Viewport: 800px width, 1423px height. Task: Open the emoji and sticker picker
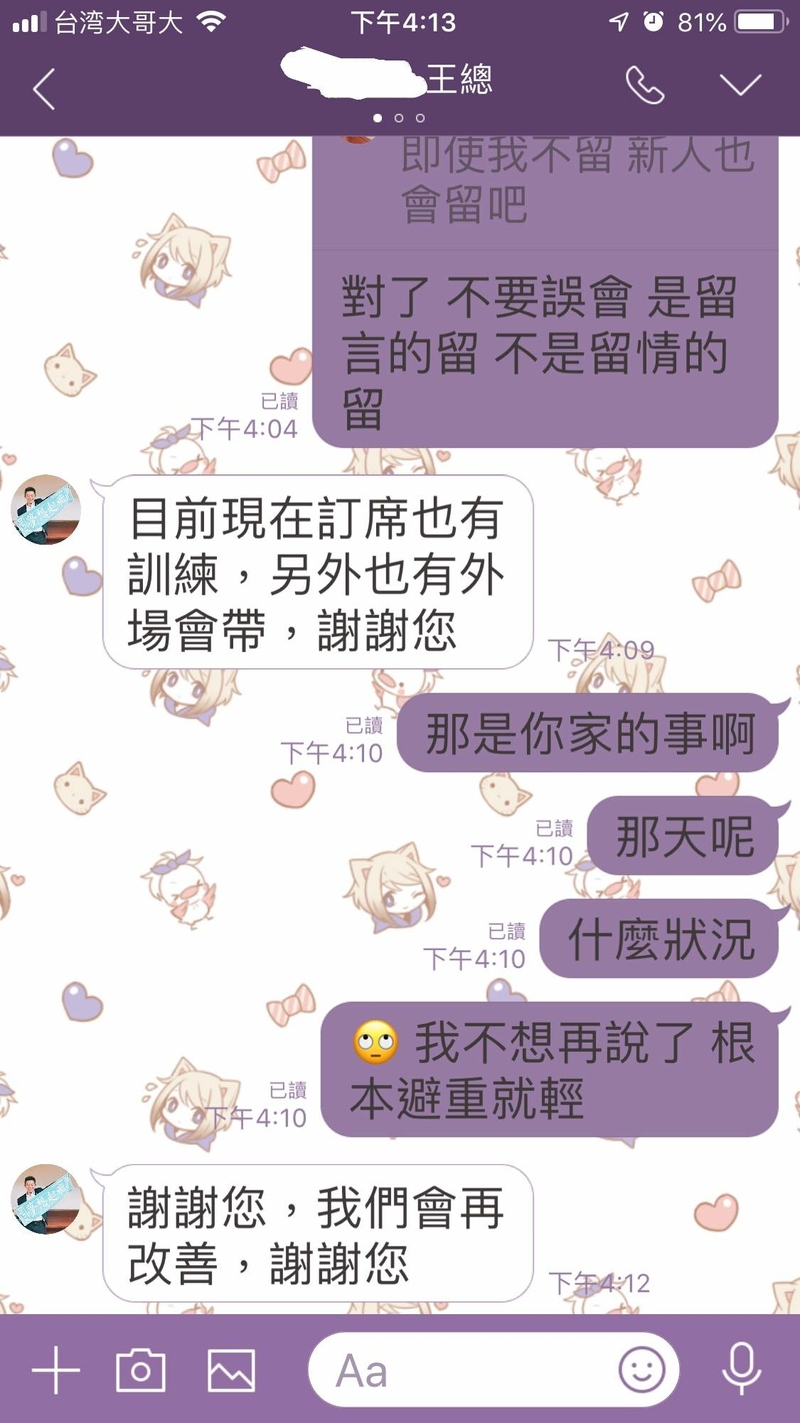tap(641, 1369)
